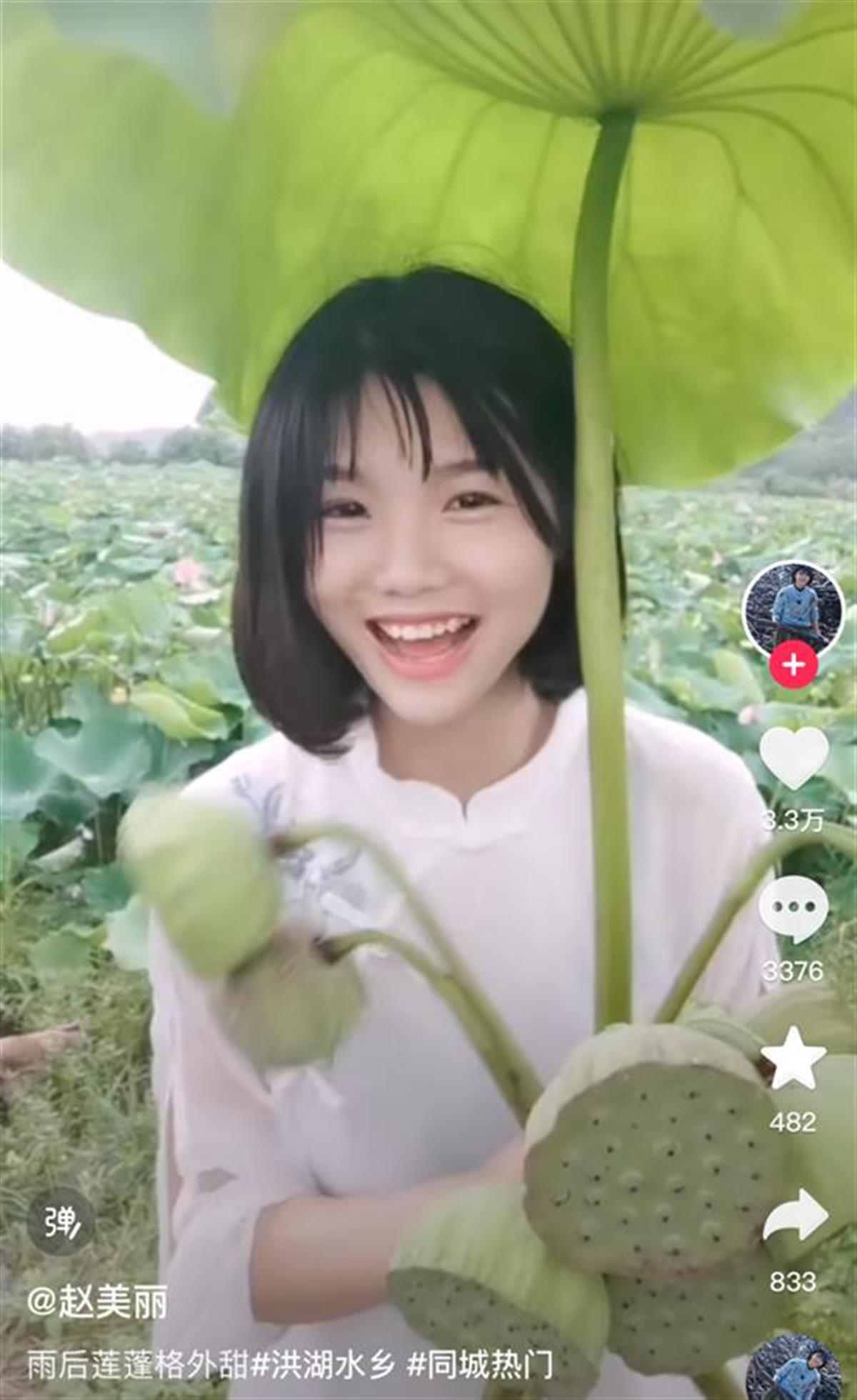Share this video using the arrow icon

tap(795, 1214)
